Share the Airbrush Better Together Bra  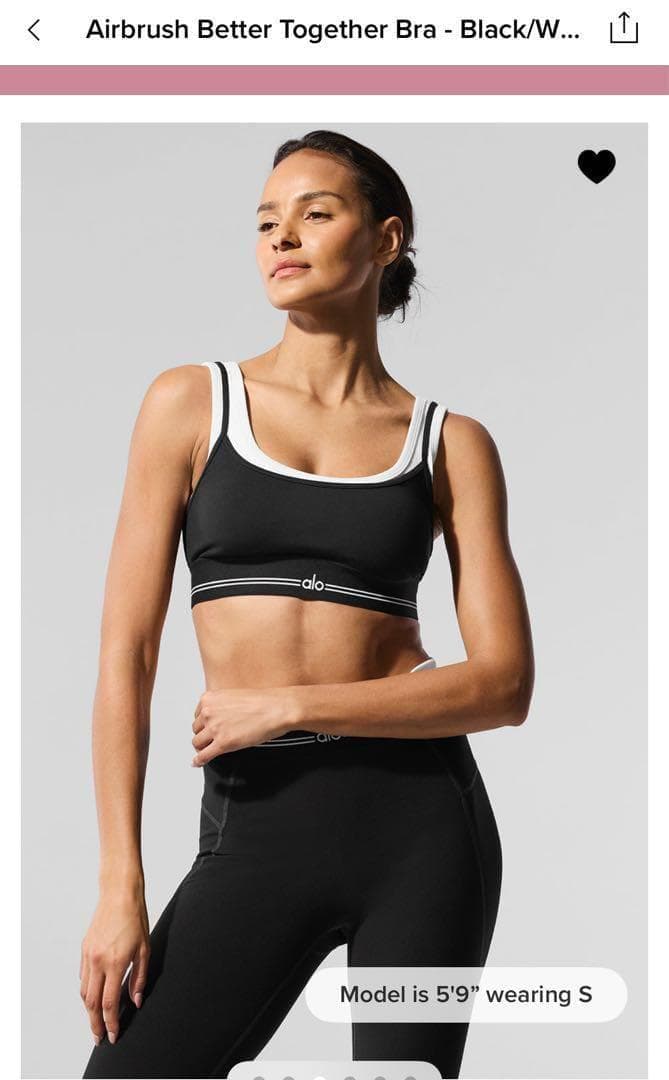[x=623, y=28]
